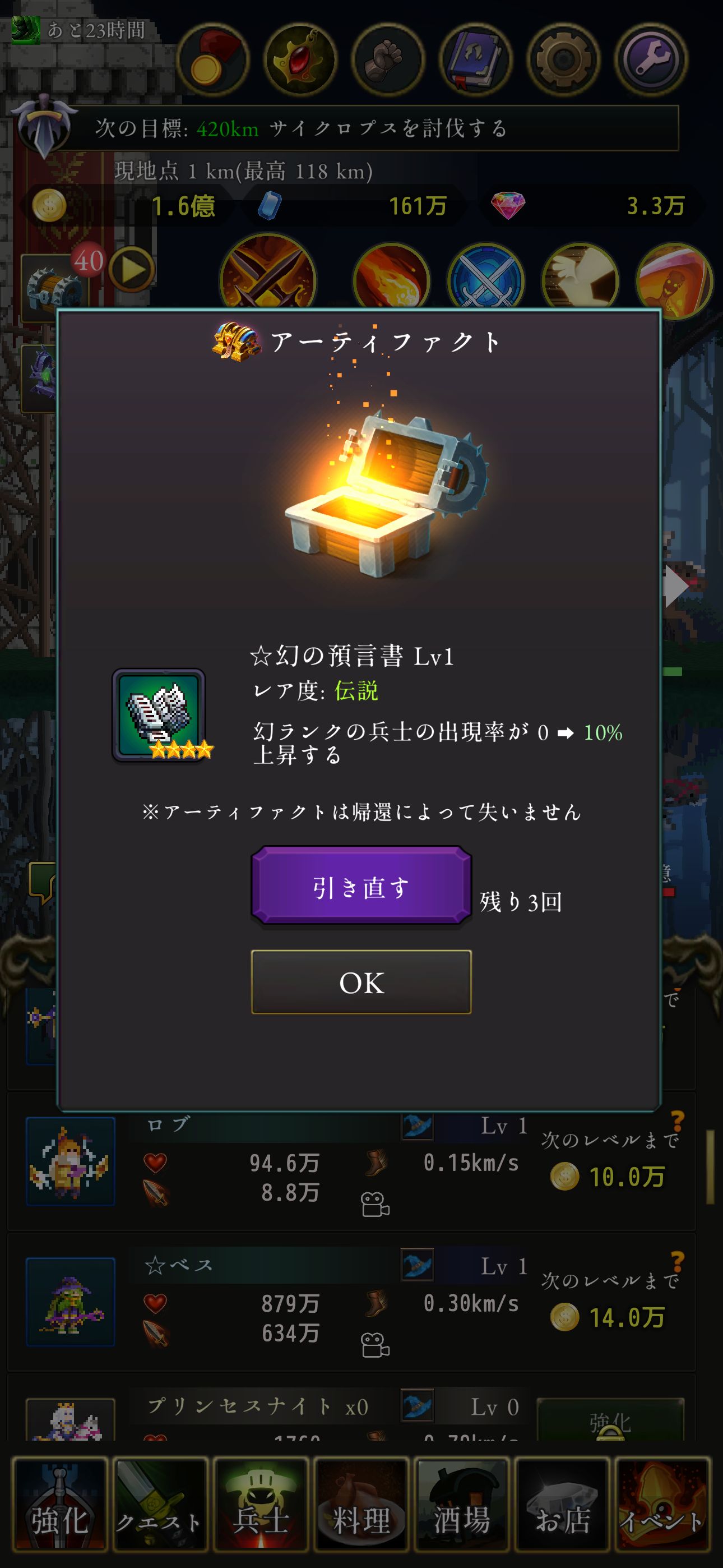Activate the crossed swords shield skill
This screenshot has height=1568, width=723.
point(486,278)
